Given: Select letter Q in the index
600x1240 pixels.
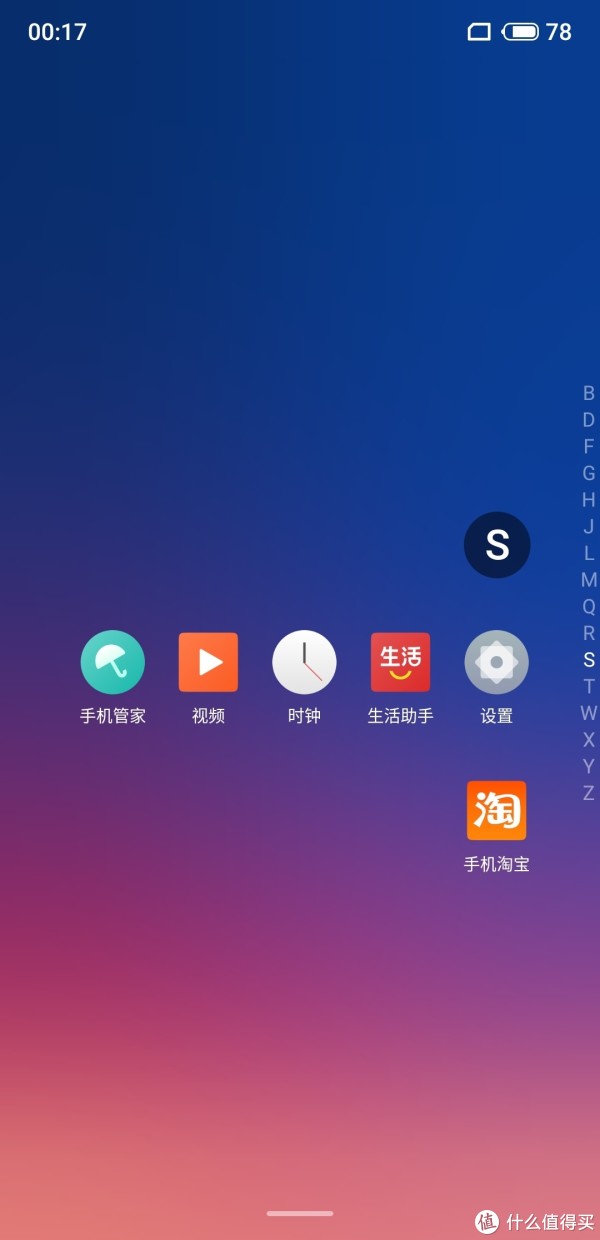Looking at the screenshot, I should pos(589,606).
